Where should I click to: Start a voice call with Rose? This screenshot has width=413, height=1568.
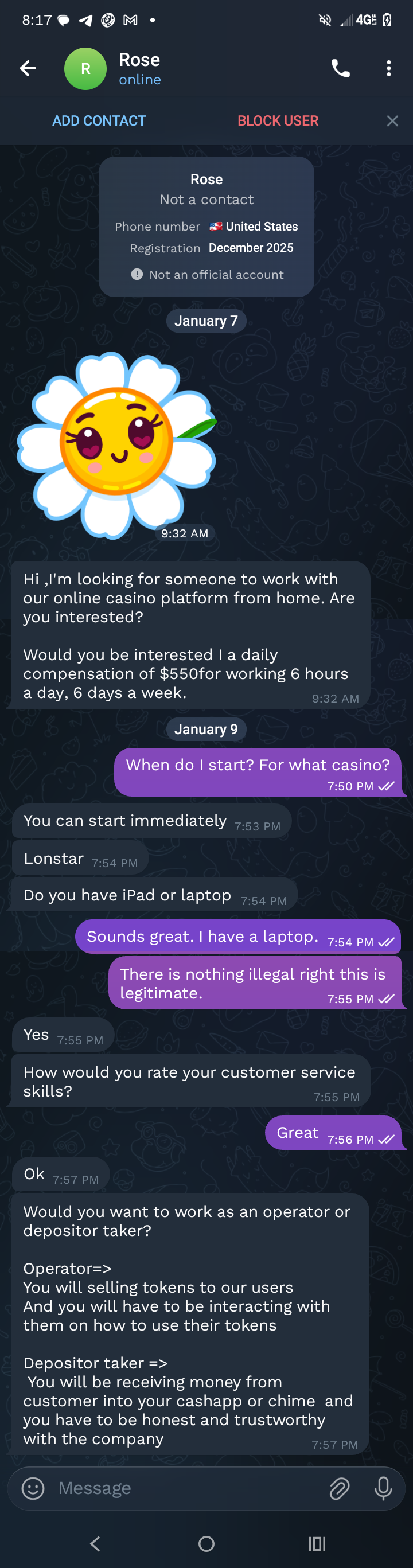(x=341, y=68)
